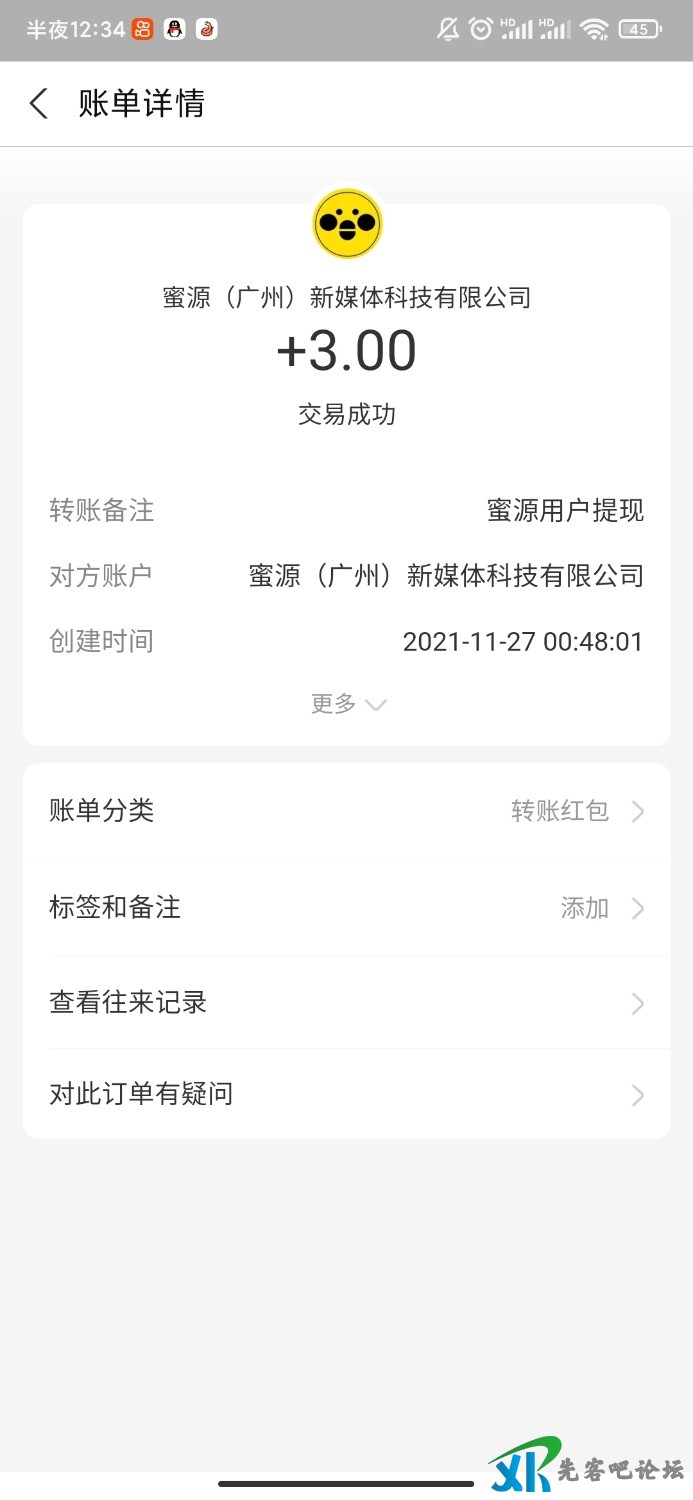Screen dimensions: 693x1500
Task: Open 对此订单有疑问 help row
Action: (346, 1095)
